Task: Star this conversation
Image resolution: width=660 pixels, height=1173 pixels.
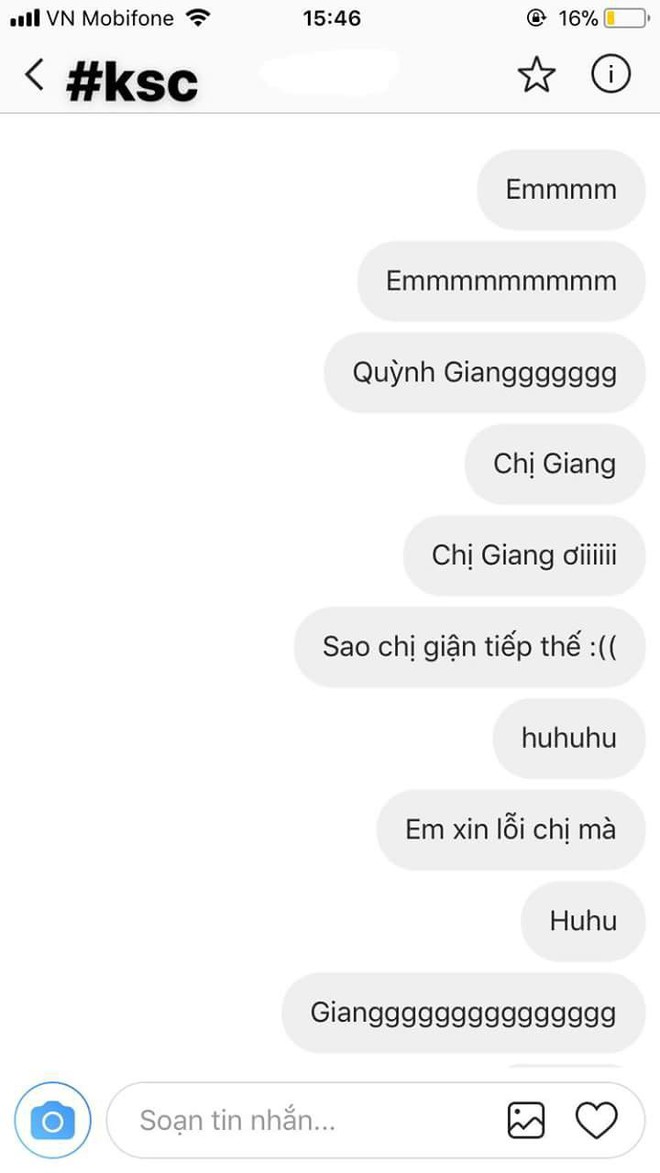Action: 537,75
